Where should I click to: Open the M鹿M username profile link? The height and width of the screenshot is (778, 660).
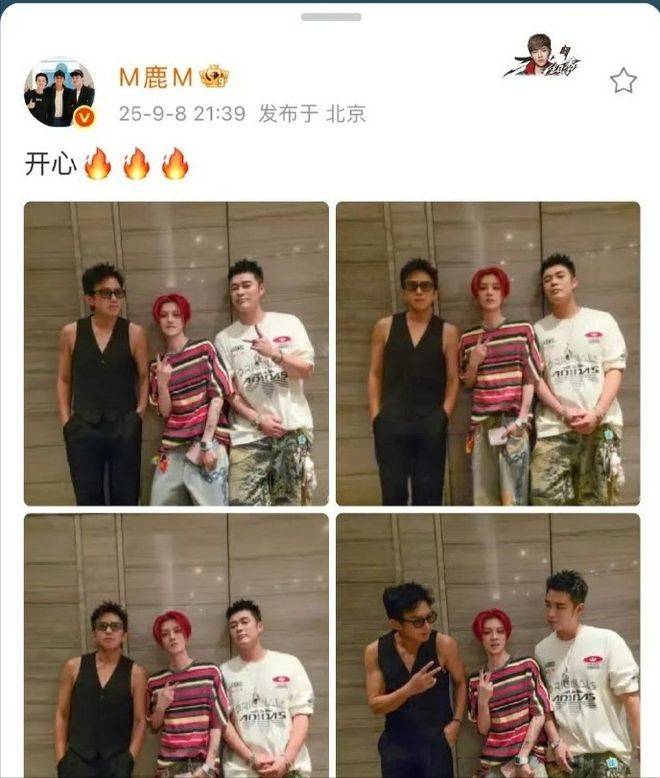coord(156,77)
